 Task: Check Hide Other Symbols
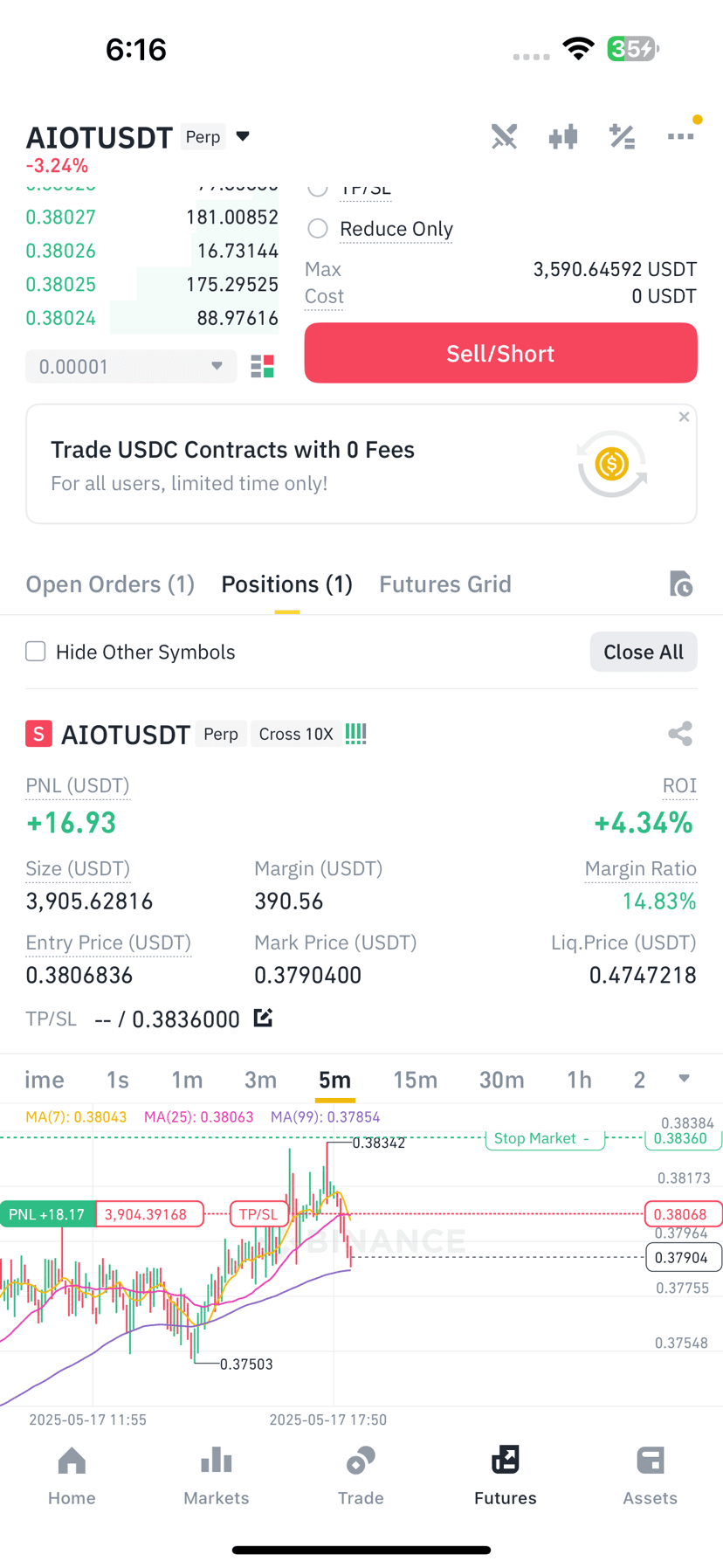[x=36, y=652]
